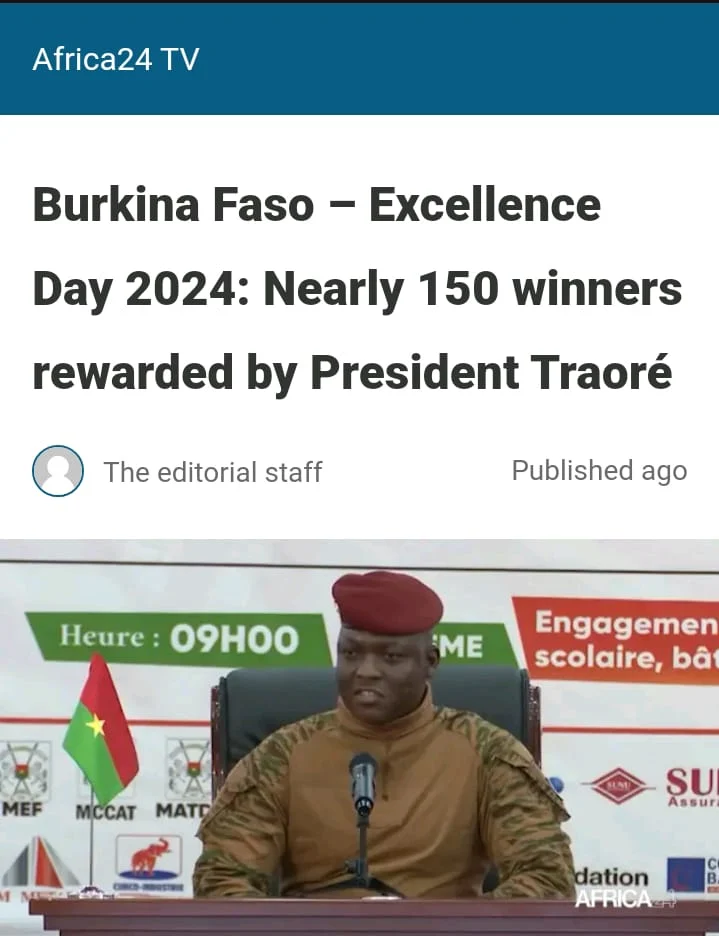Open the article's President Traoré photo

(x=360, y=736)
